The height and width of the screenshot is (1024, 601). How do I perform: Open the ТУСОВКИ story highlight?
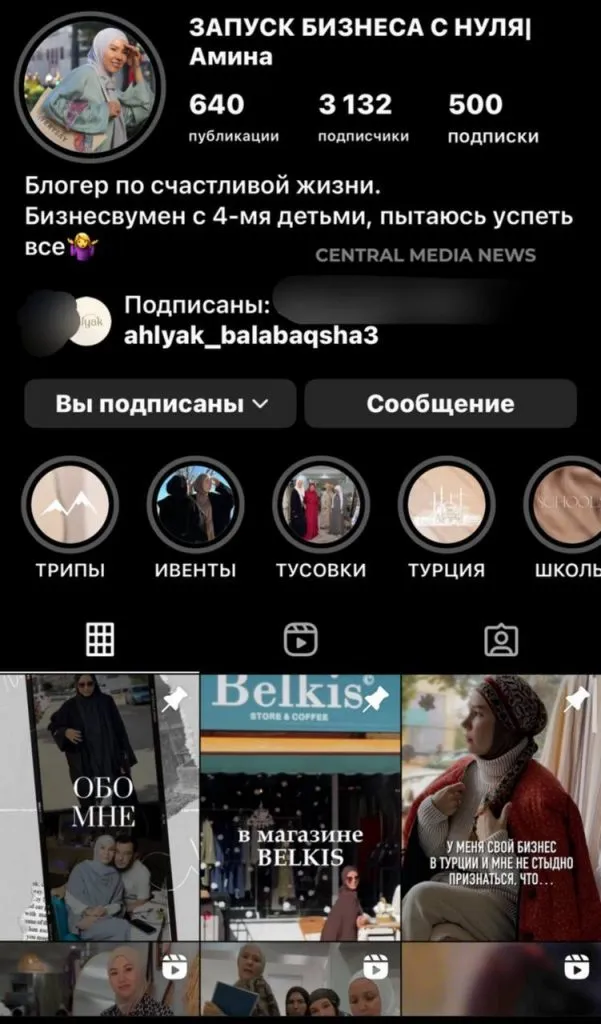pos(321,505)
